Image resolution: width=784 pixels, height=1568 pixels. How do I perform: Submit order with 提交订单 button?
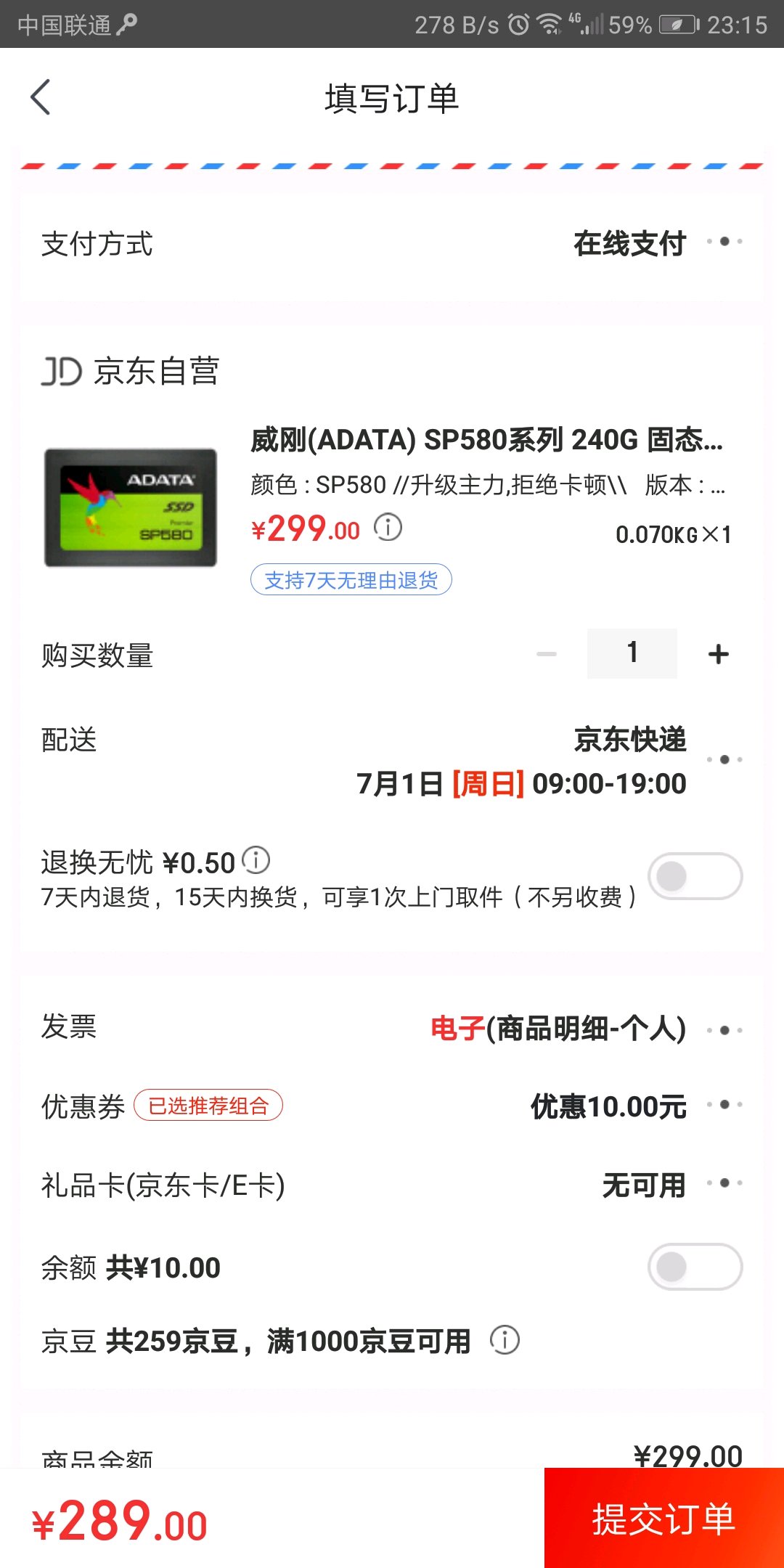click(663, 1519)
